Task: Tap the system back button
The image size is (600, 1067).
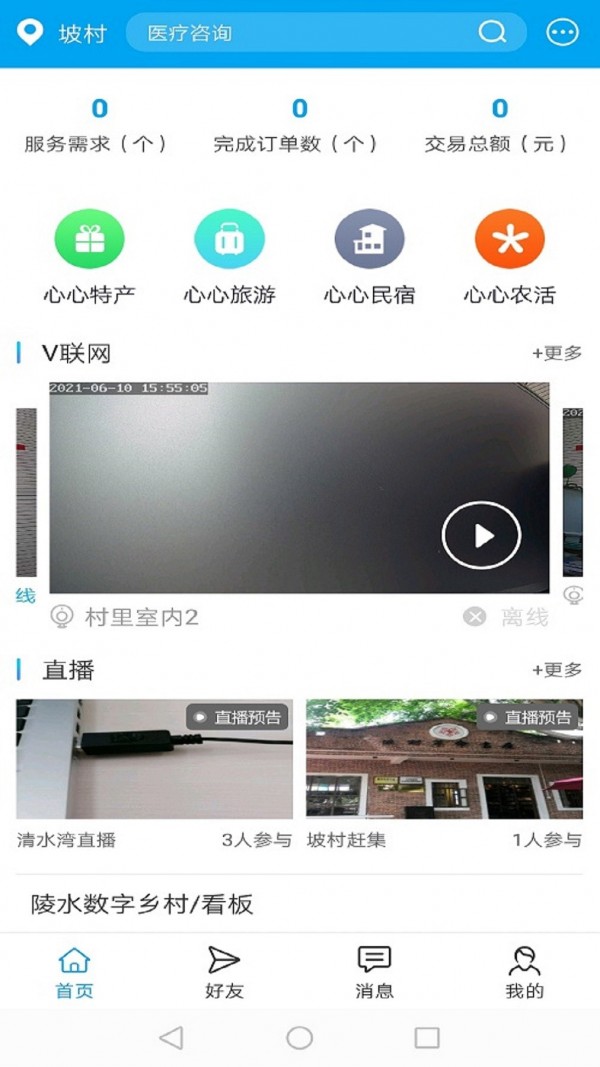Action: point(171,1038)
